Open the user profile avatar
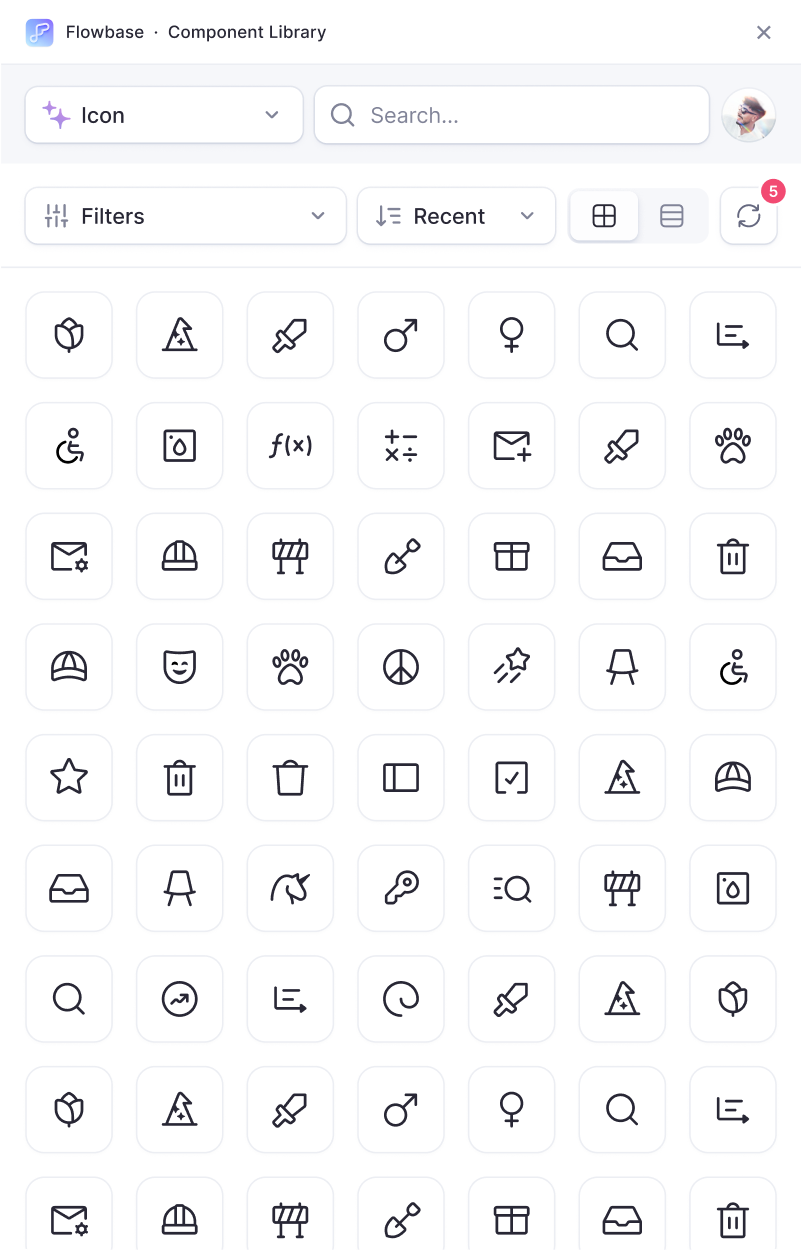The image size is (801, 1250). 749,115
